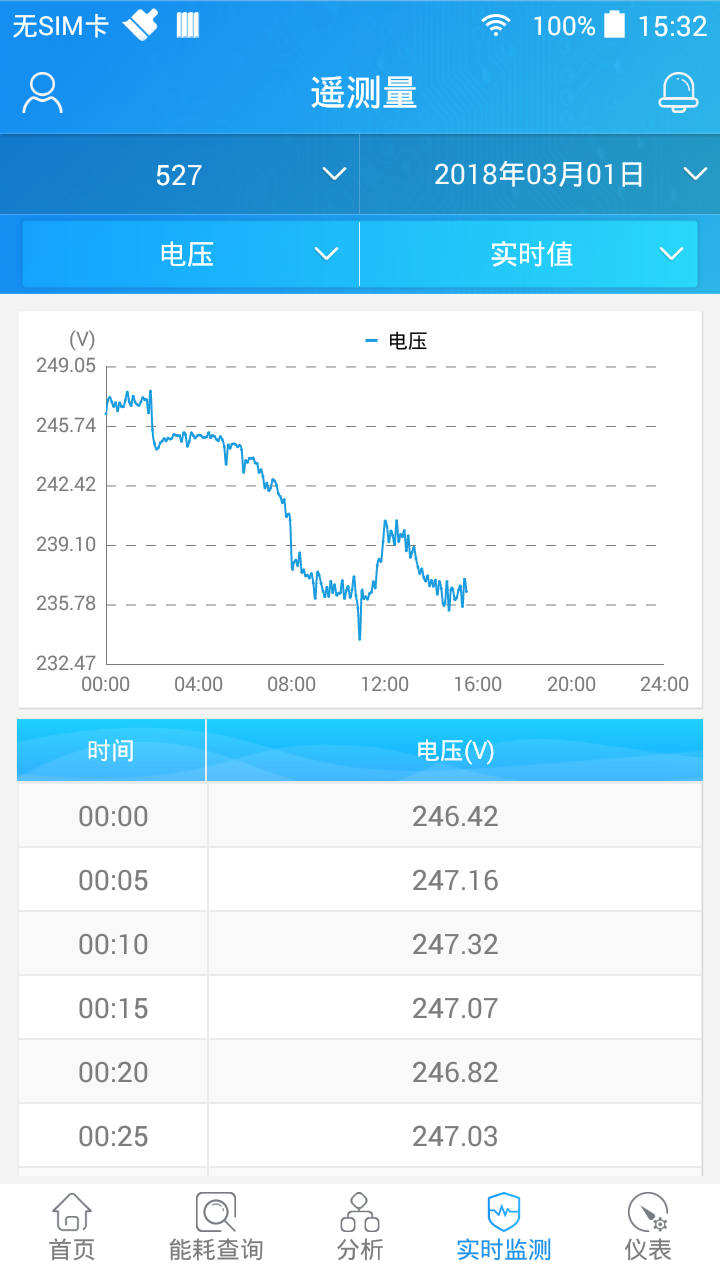Open the 电压 parameter dropdown
This screenshot has width=720, height=1280.
[x=190, y=254]
